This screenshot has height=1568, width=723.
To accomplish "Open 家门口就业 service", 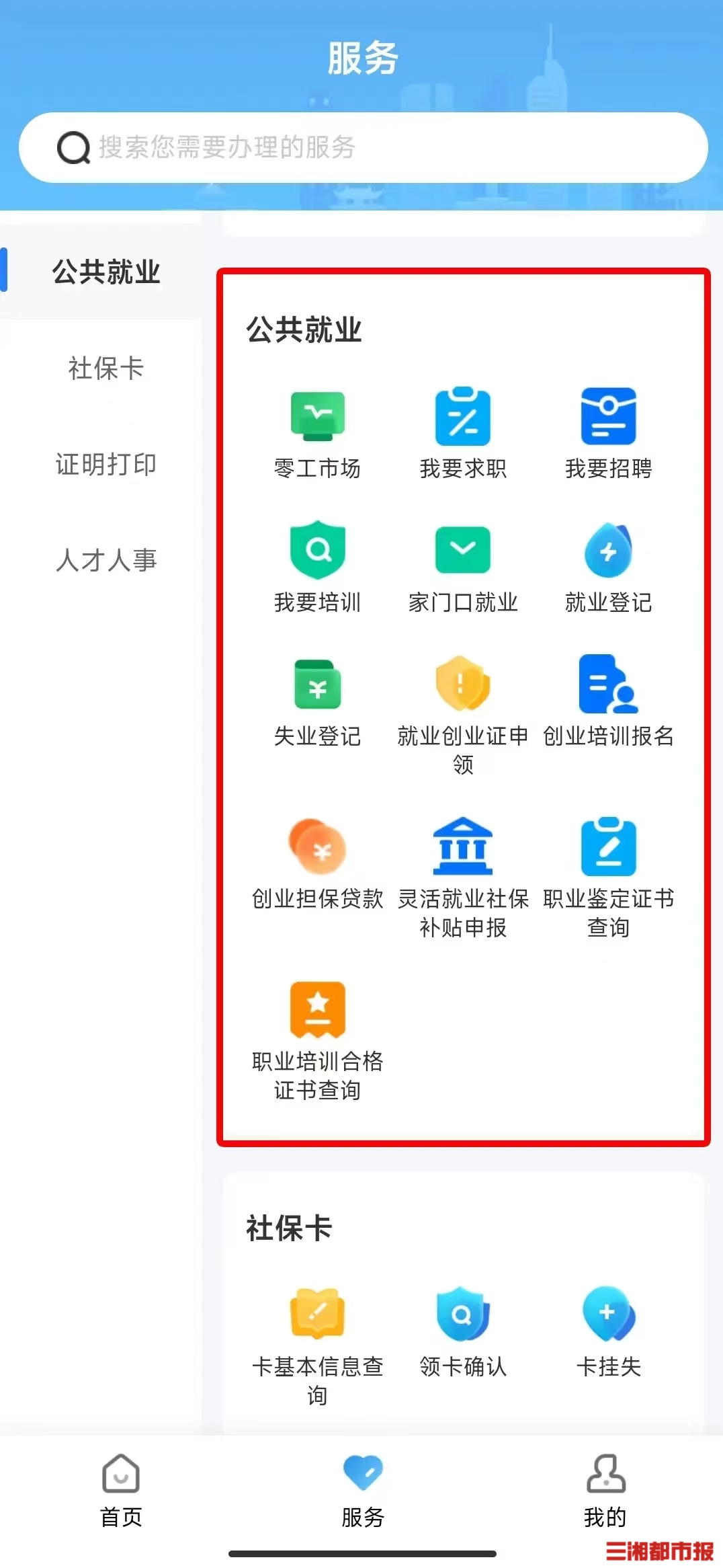I will [462, 566].
